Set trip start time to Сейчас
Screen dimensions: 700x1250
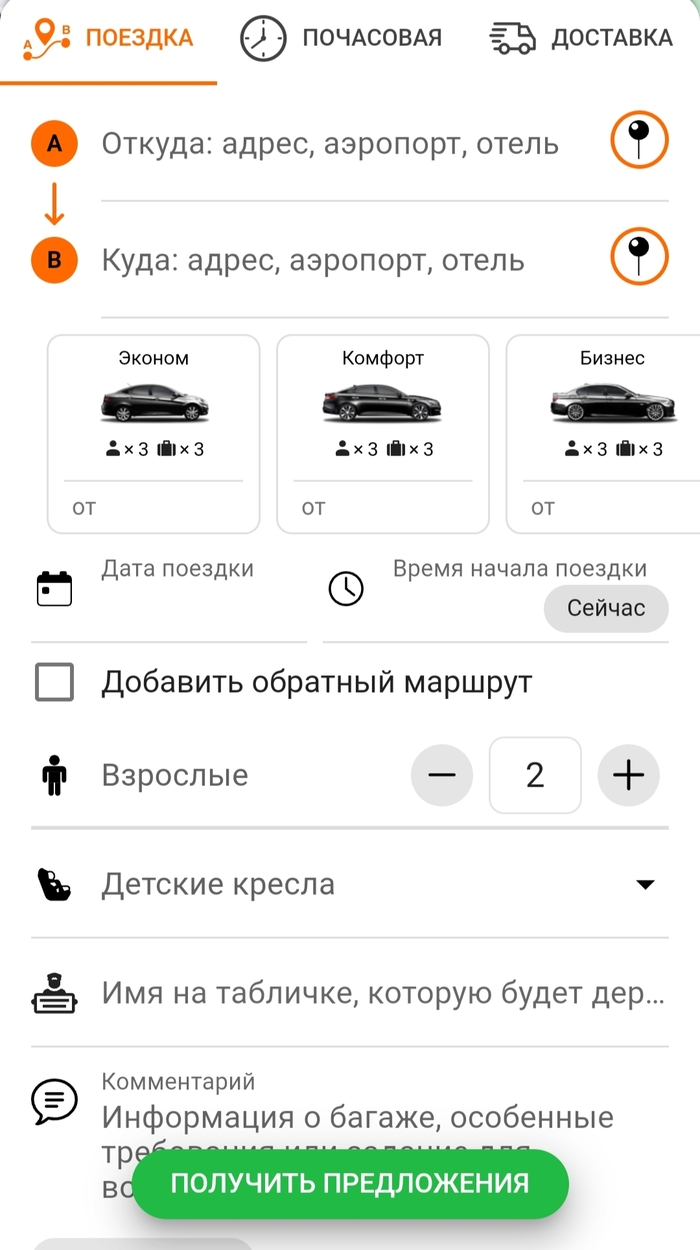(606, 608)
